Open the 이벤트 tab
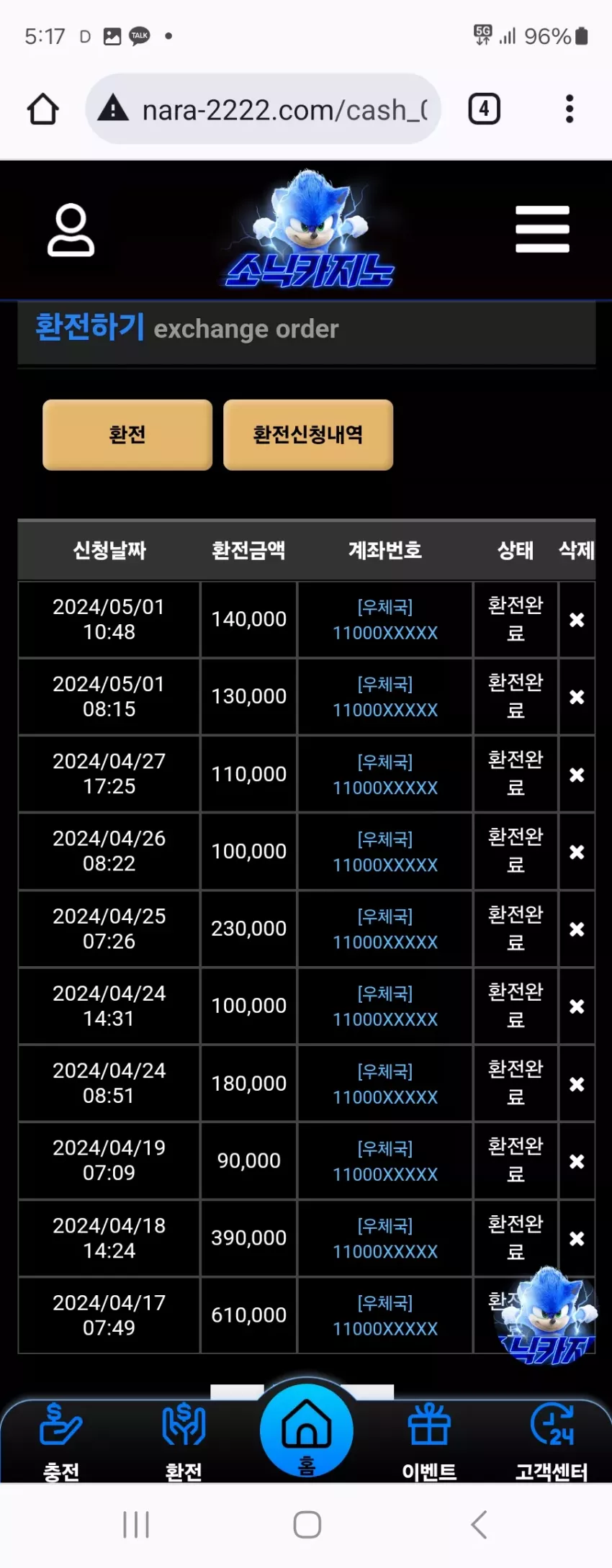Screen dimensions: 612x1568 (429, 1441)
